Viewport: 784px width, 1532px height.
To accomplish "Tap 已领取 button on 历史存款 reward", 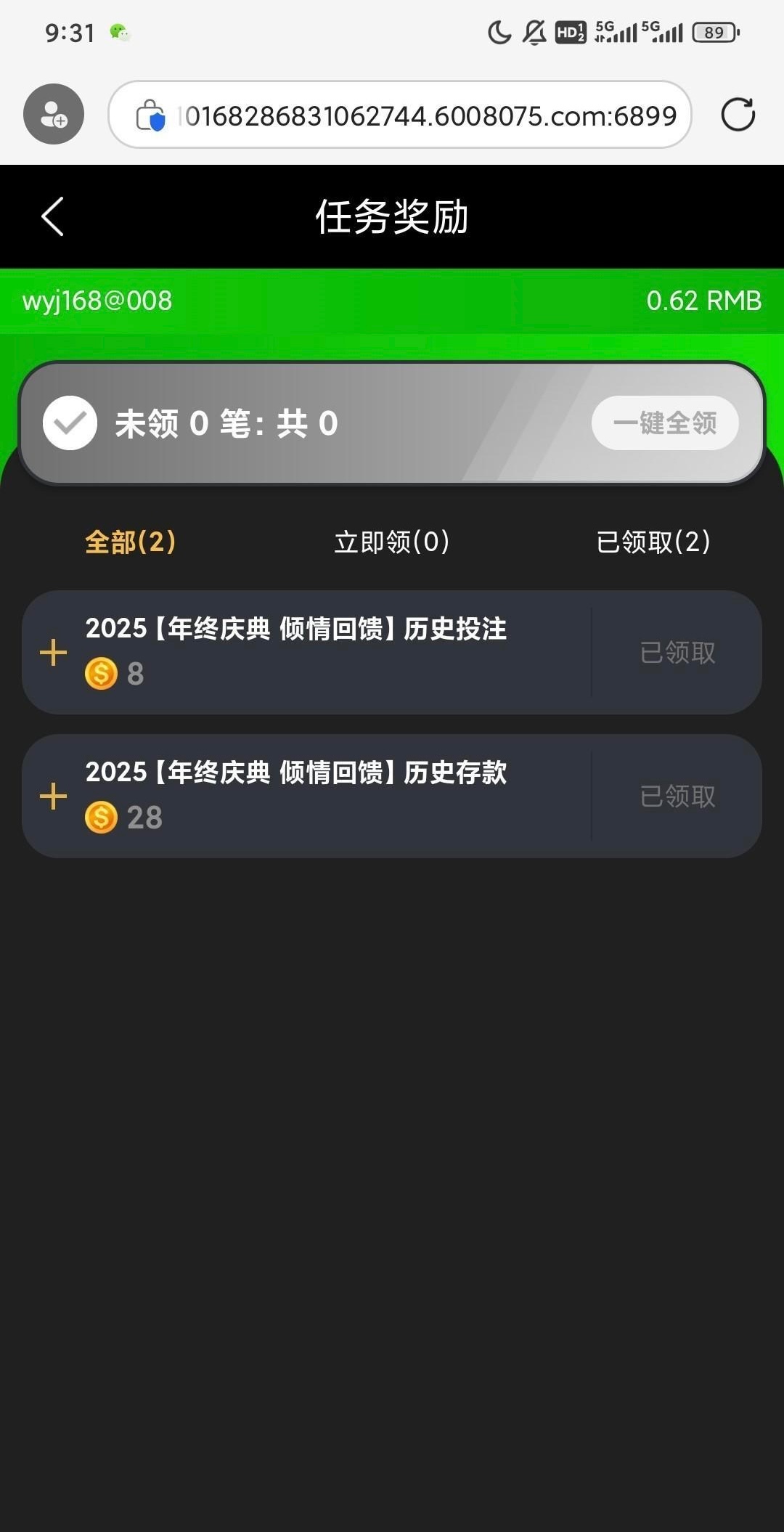I will [677, 796].
